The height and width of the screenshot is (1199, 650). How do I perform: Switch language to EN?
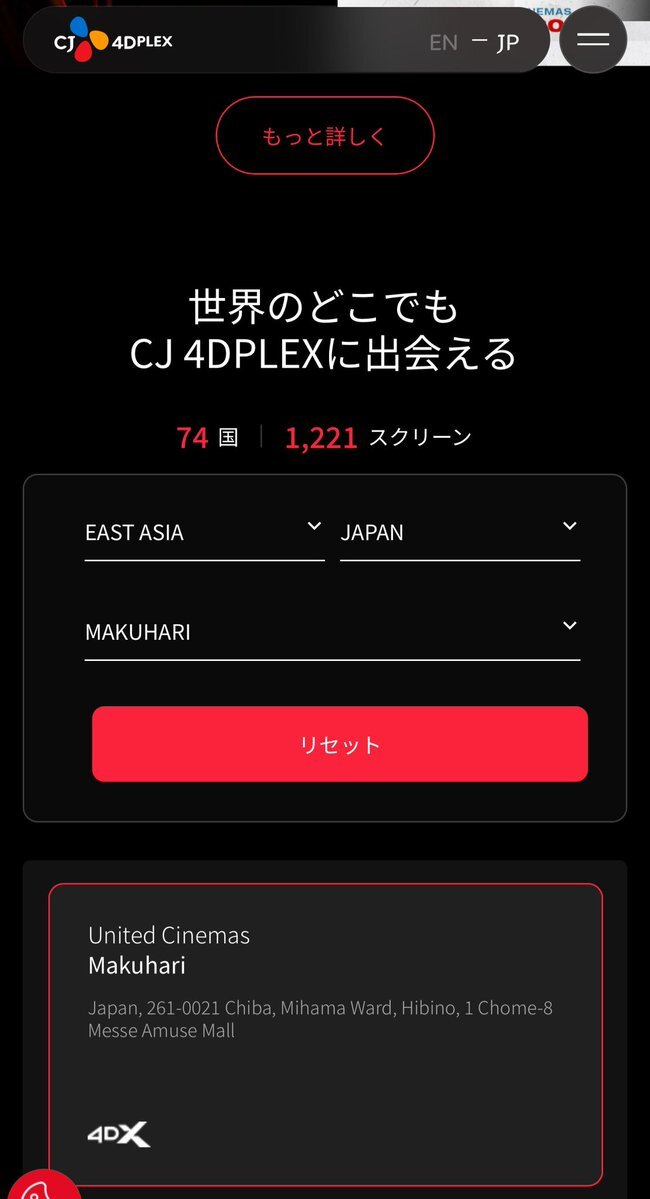pos(443,42)
